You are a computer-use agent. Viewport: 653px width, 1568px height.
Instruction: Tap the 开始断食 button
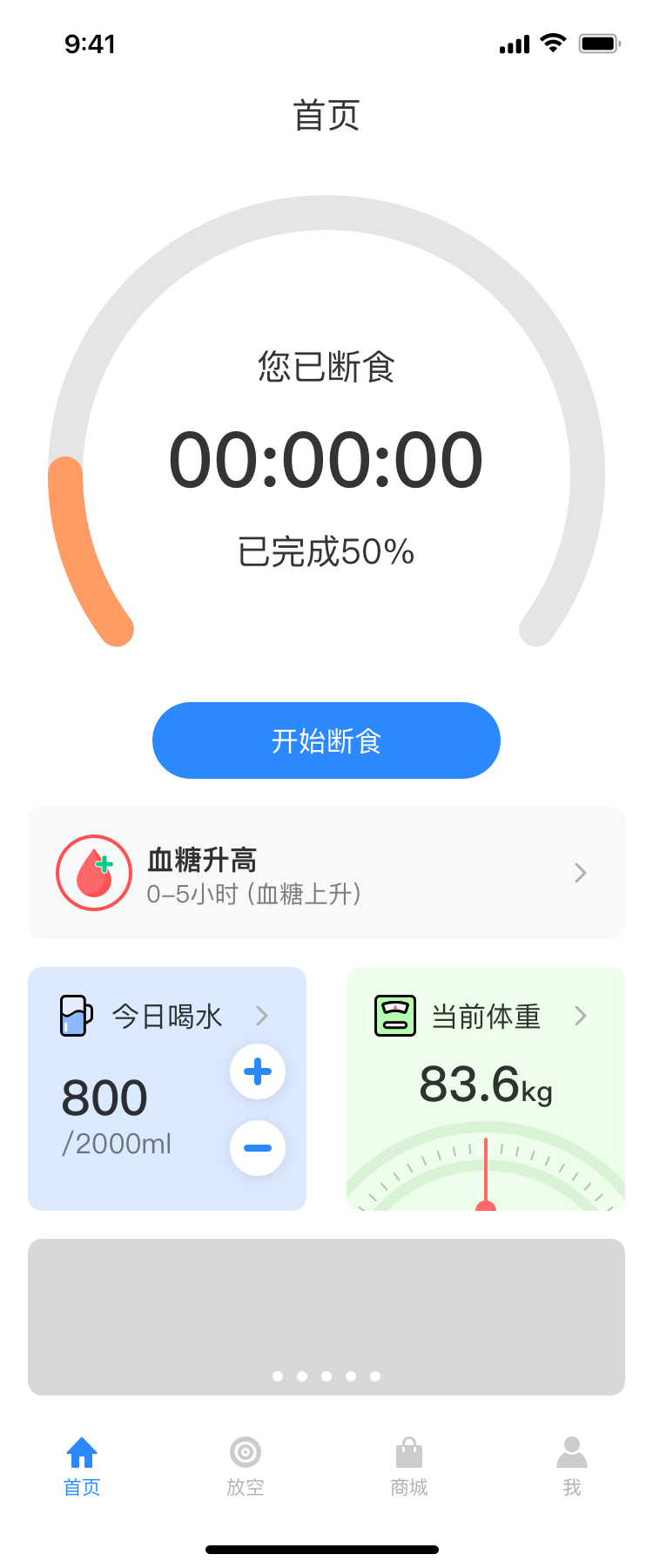pyautogui.click(x=326, y=740)
